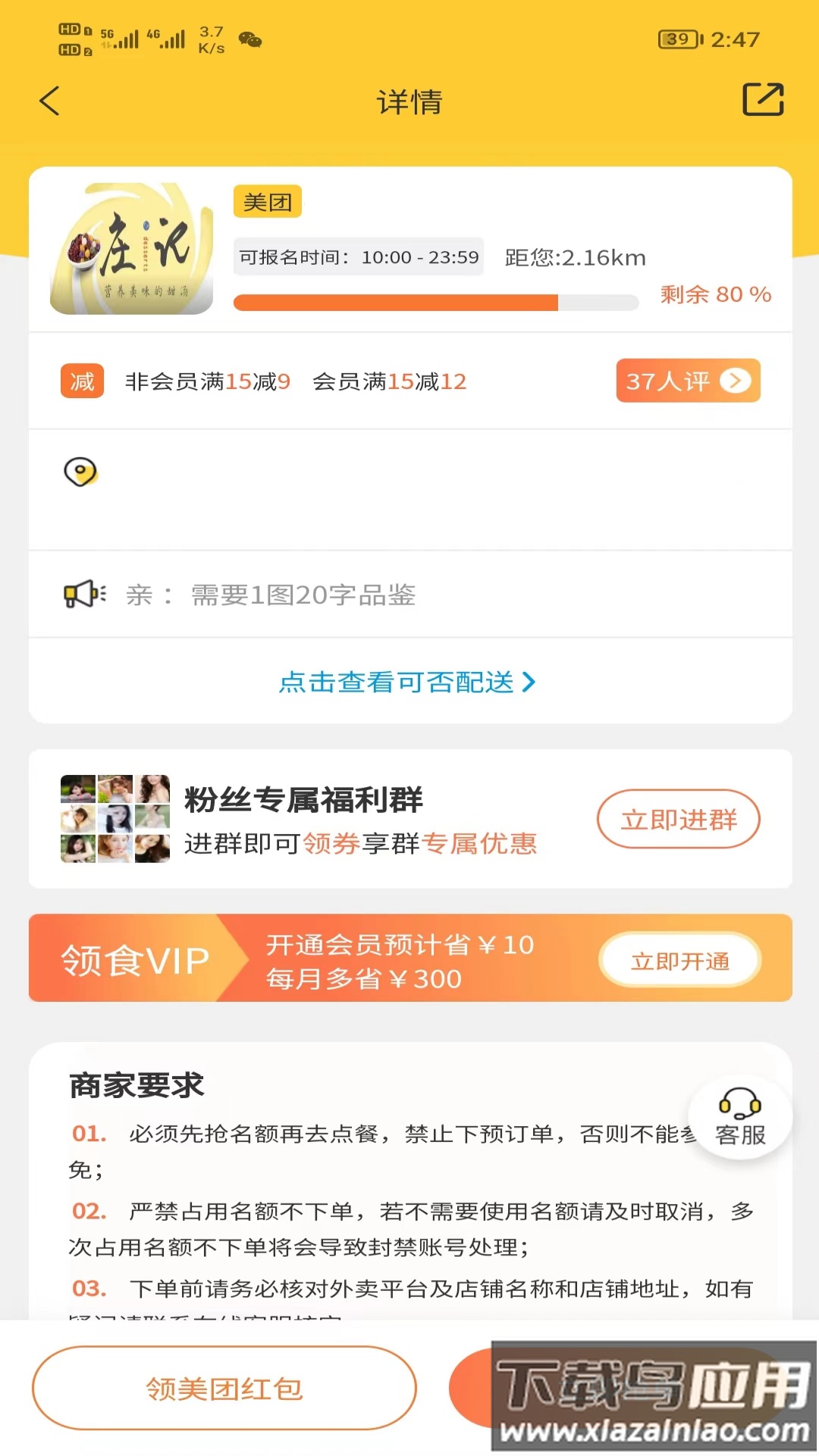Tap the 美团 platform tag
This screenshot has width=819, height=1456.
coord(267,201)
